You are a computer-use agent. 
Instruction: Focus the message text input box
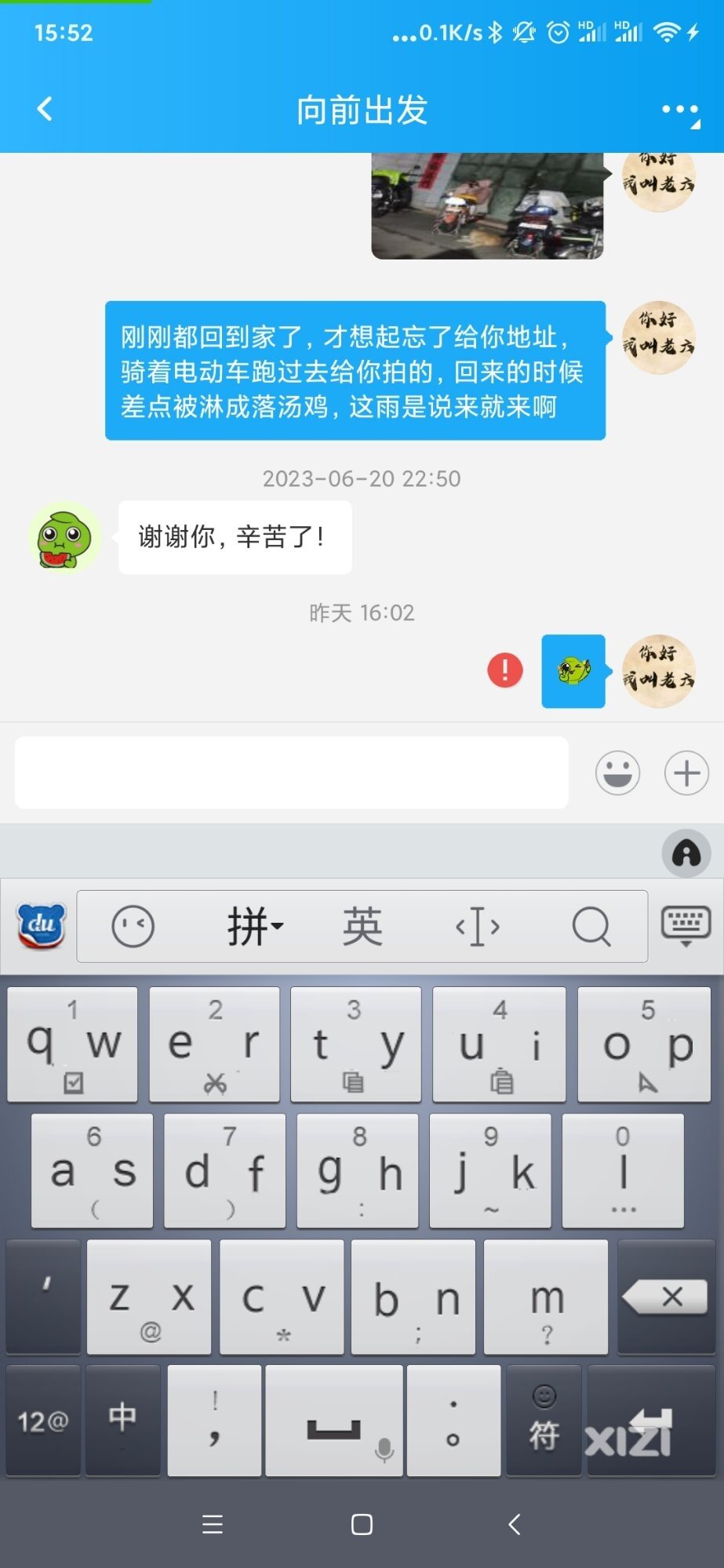(291, 772)
